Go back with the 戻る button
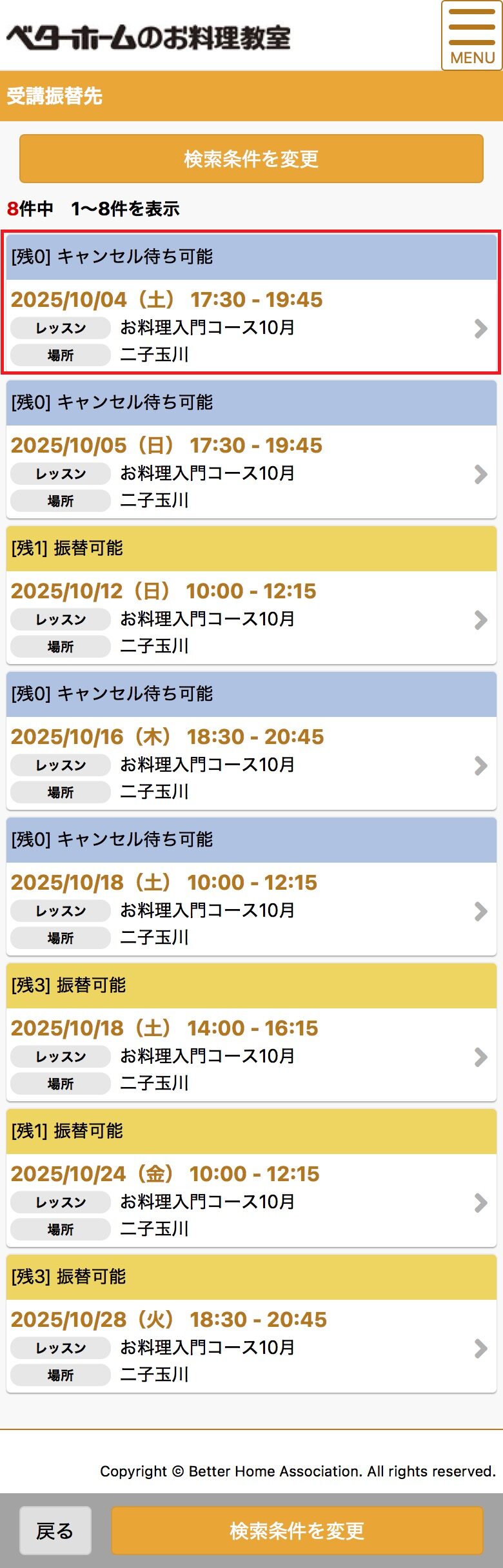The width and height of the screenshot is (503, 1568). 55,1531
